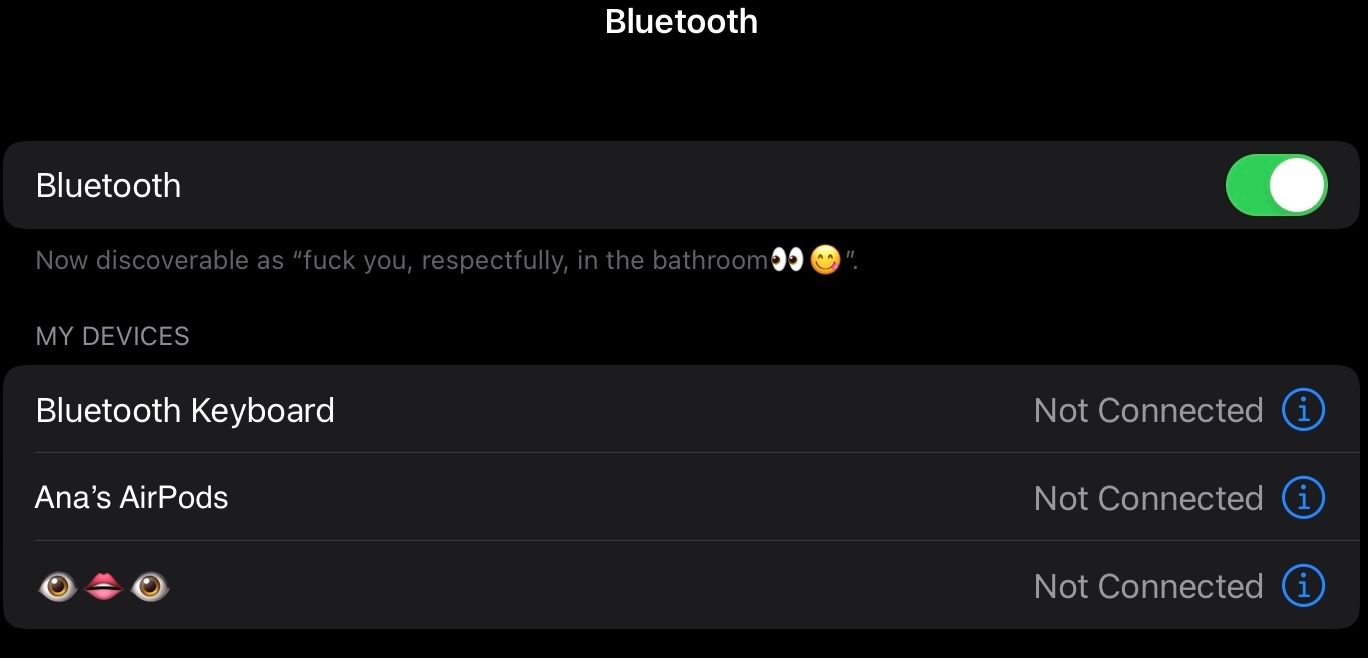Turn off the Bluetooth switch

[x=1276, y=186]
